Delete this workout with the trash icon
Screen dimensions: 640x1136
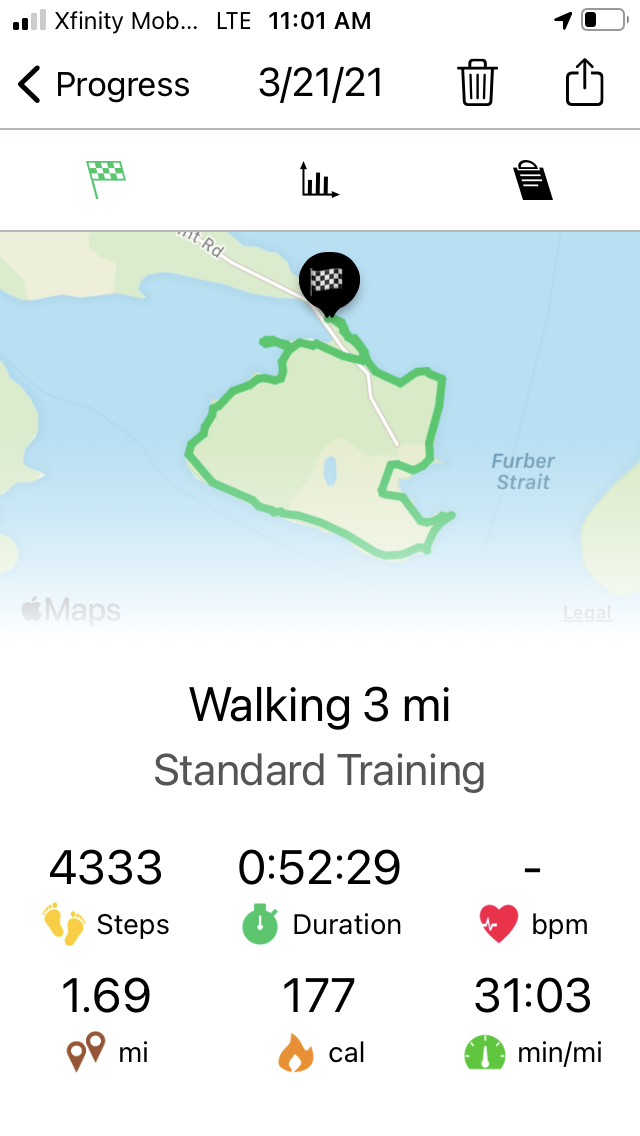click(477, 83)
